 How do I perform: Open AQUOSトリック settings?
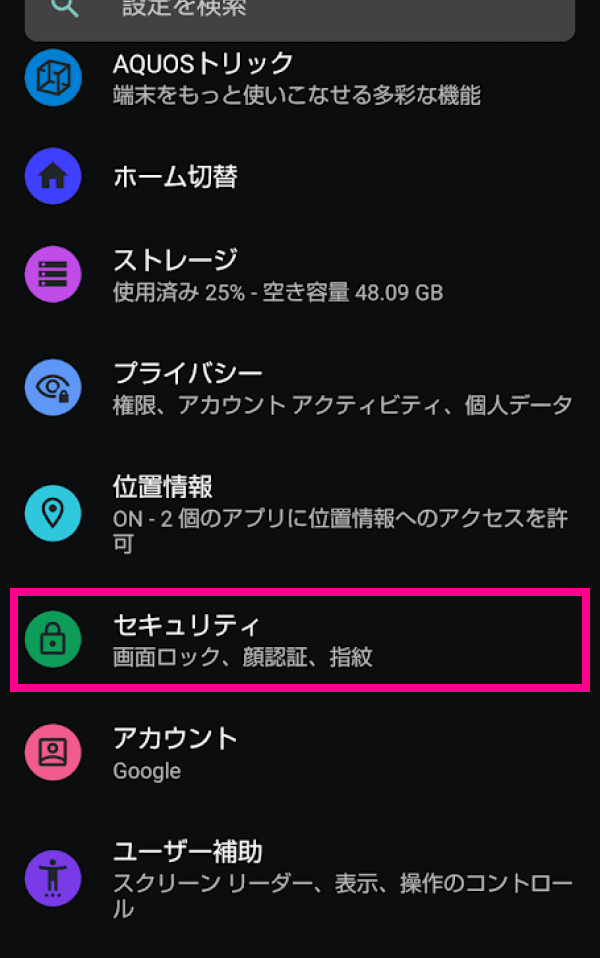300,78
